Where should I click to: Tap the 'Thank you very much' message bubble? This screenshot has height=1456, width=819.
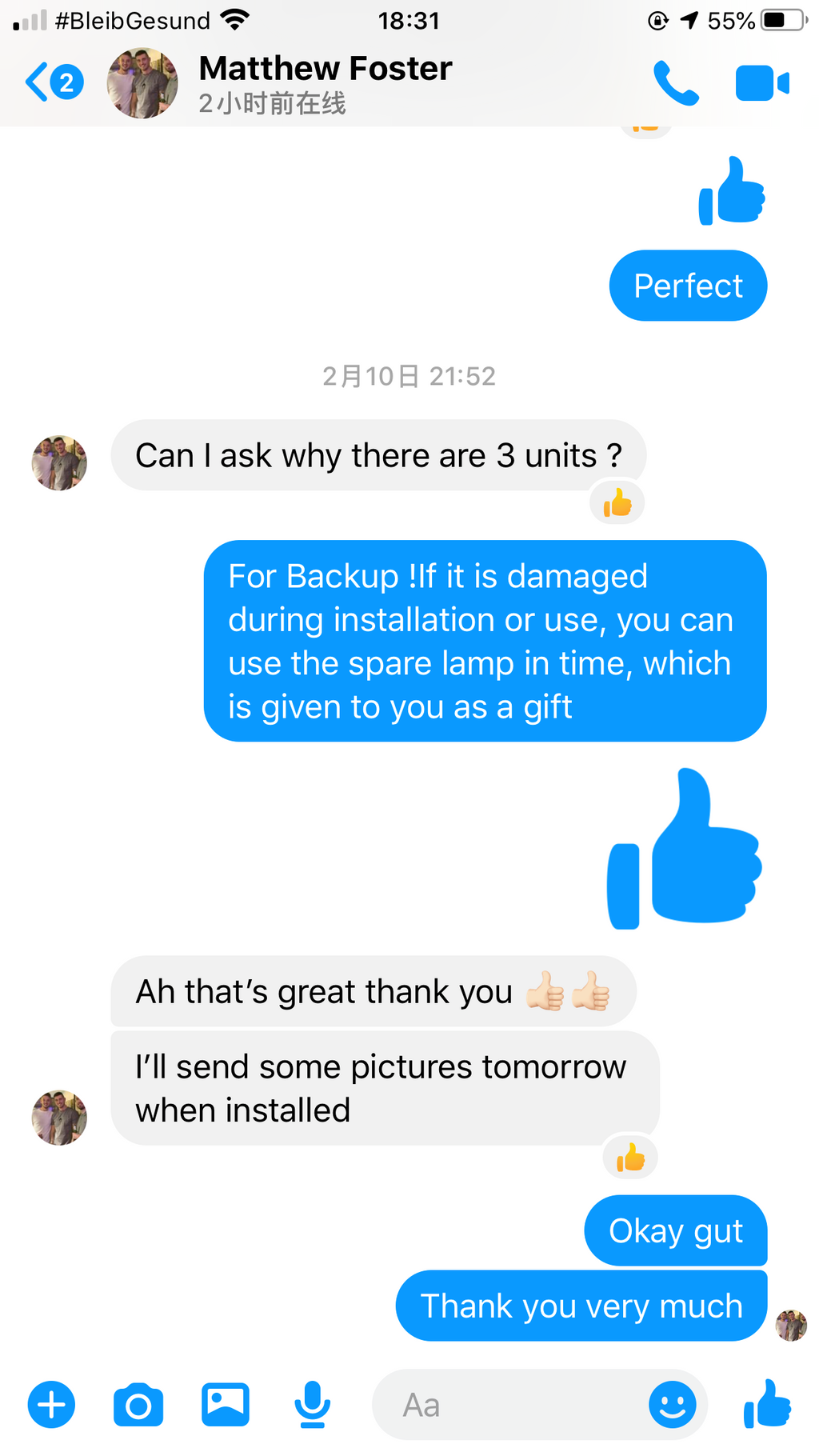pyautogui.click(x=581, y=1306)
